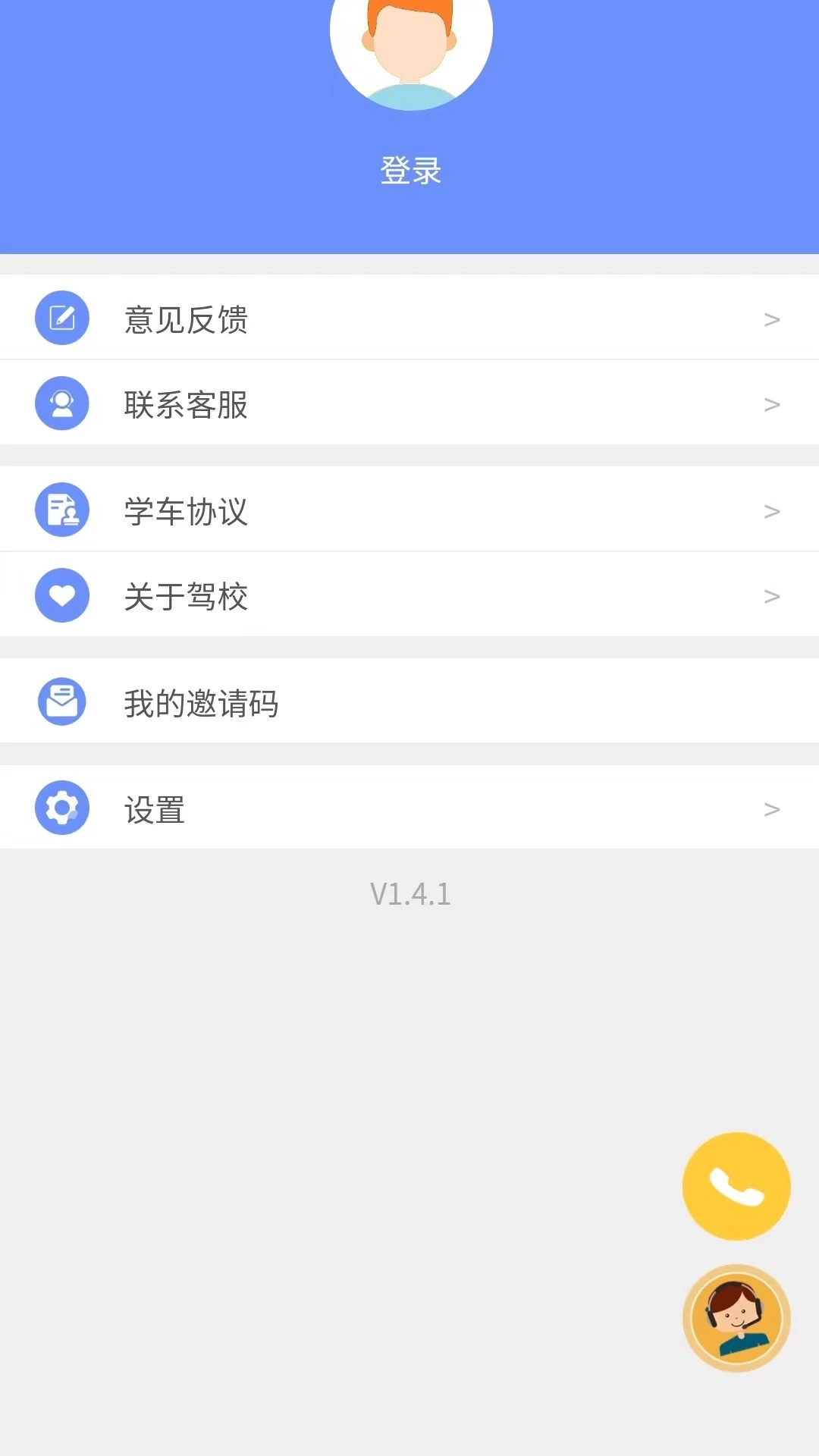This screenshot has height=1456, width=819.
Task: Click the heart icon beside 关于驾校
Action: tap(62, 595)
